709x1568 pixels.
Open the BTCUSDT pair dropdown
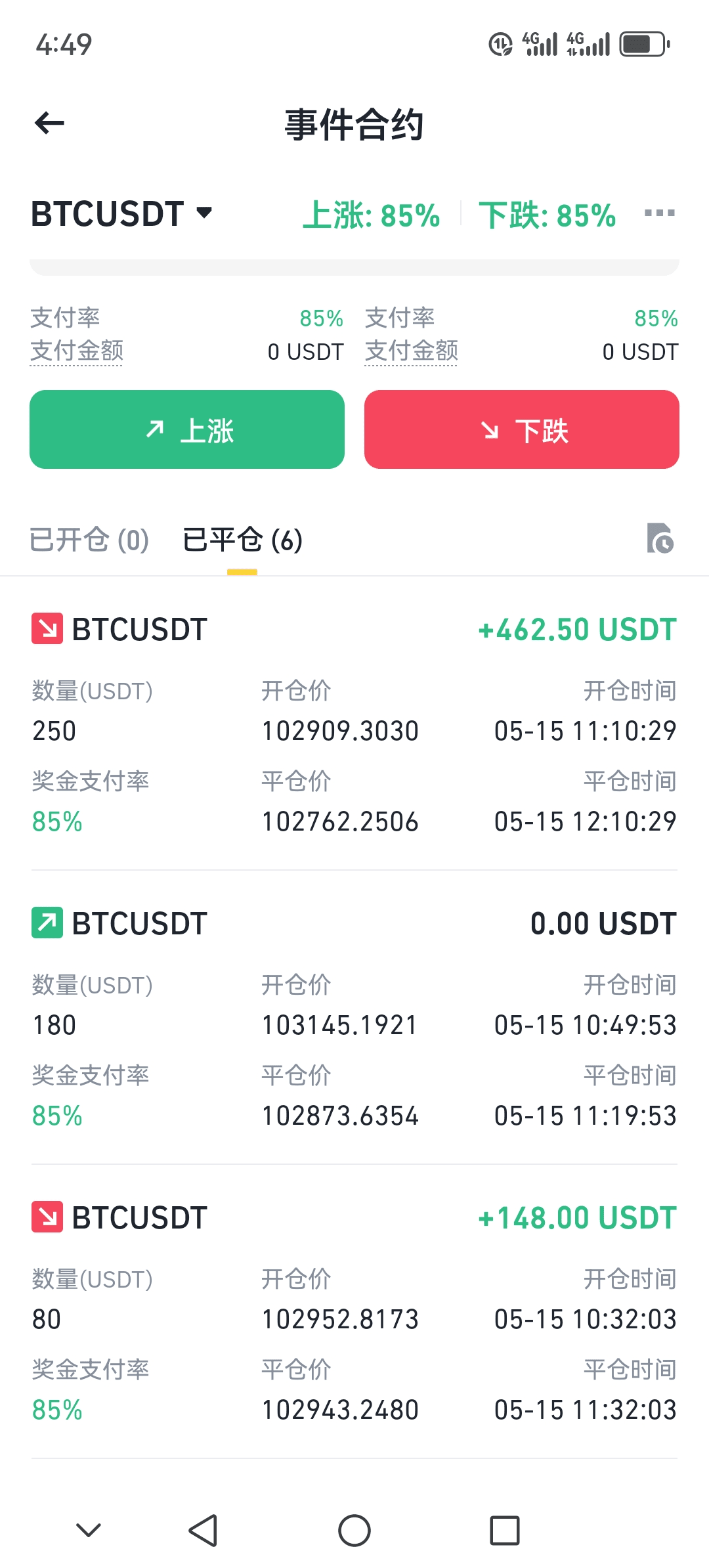(x=122, y=214)
